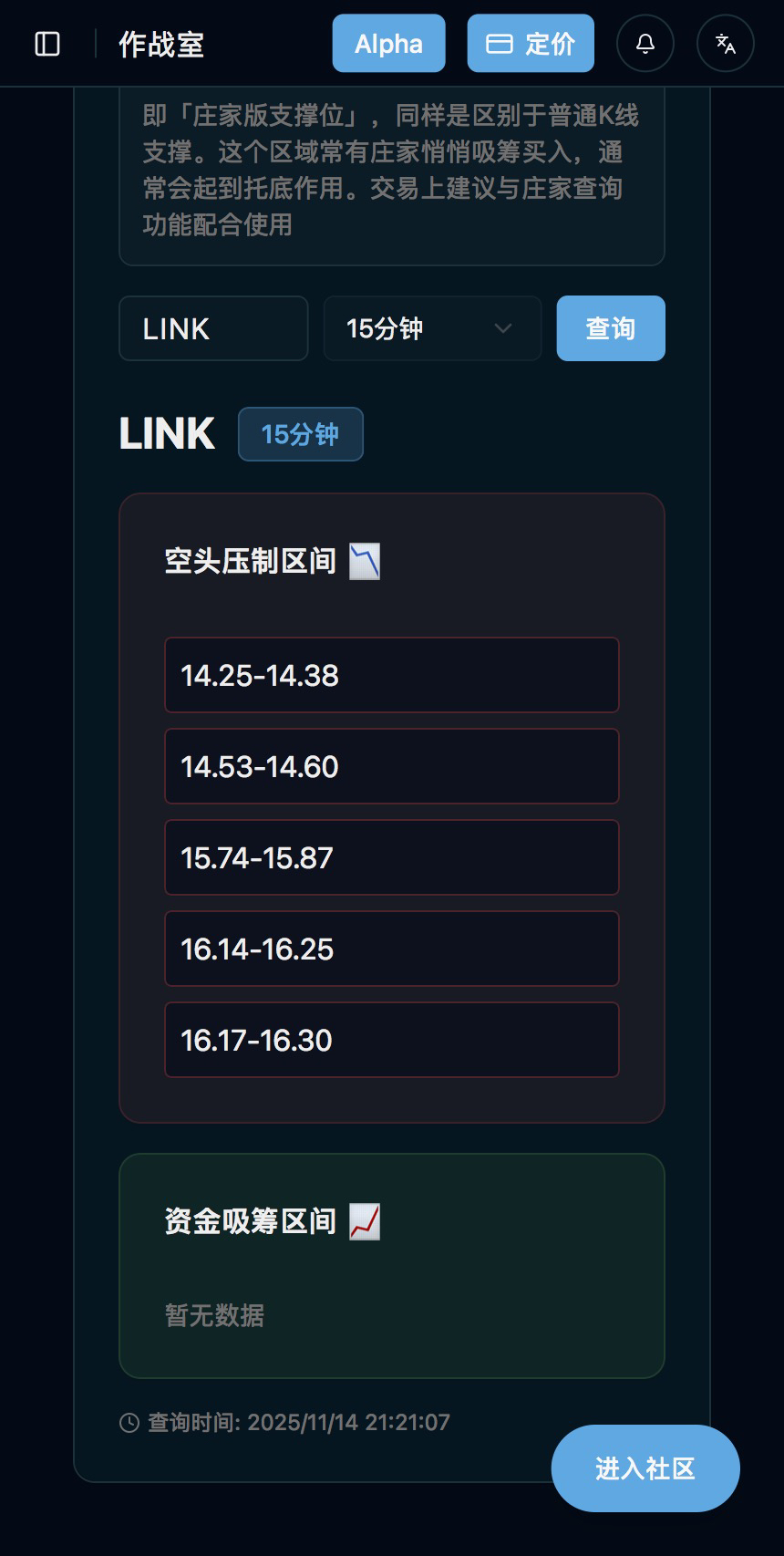784x1556 pixels.
Task: Tap the 查询 query button
Action: (611, 328)
